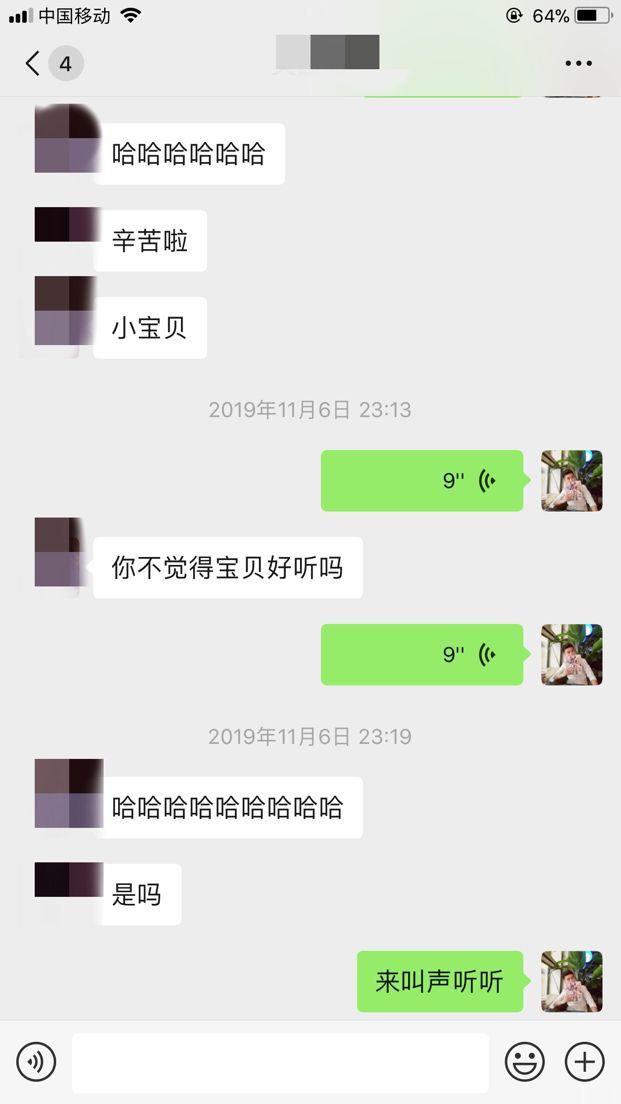Tap the message text field
Image resolution: width=621 pixels, height=1104 pixels.
(280, 1062)
